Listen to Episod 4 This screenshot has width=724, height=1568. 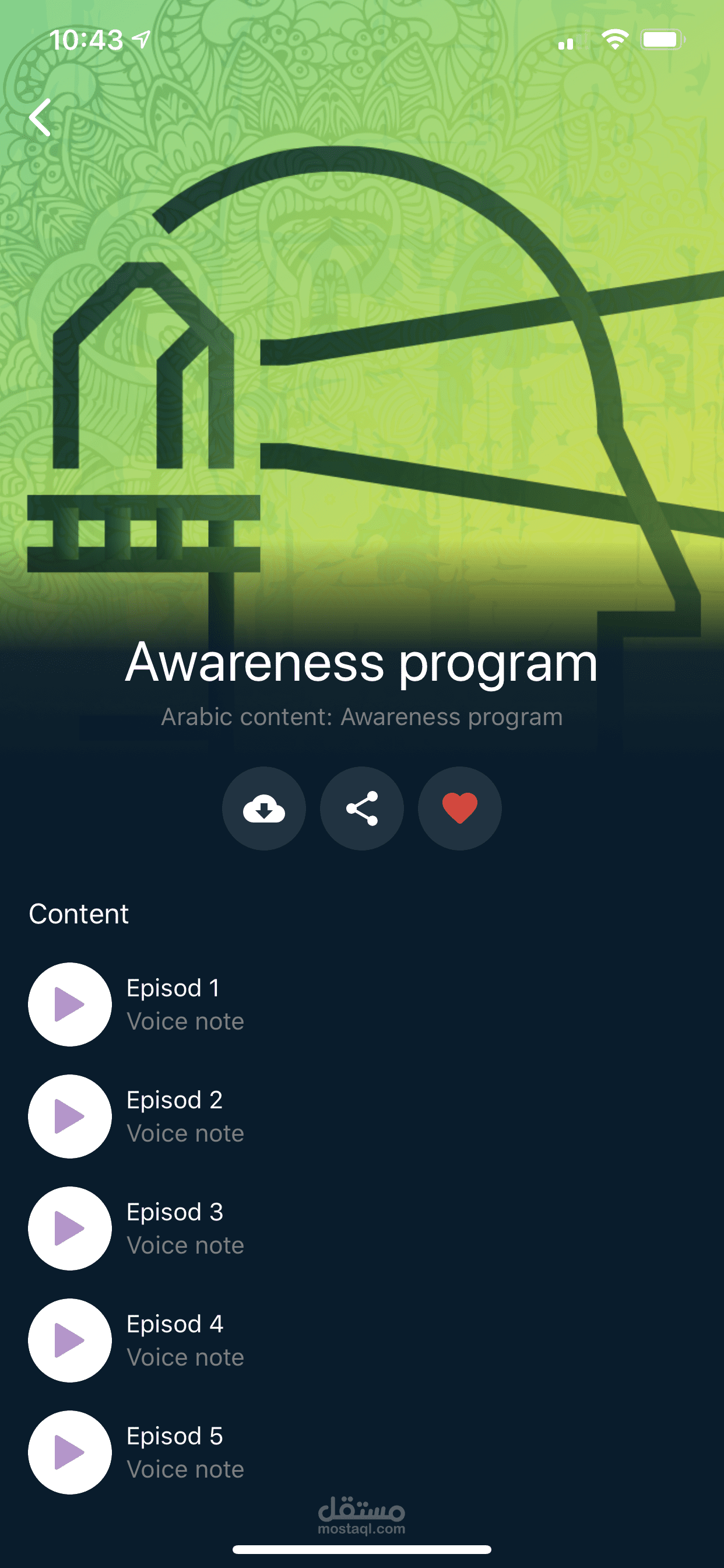(x=70, y=1340)
